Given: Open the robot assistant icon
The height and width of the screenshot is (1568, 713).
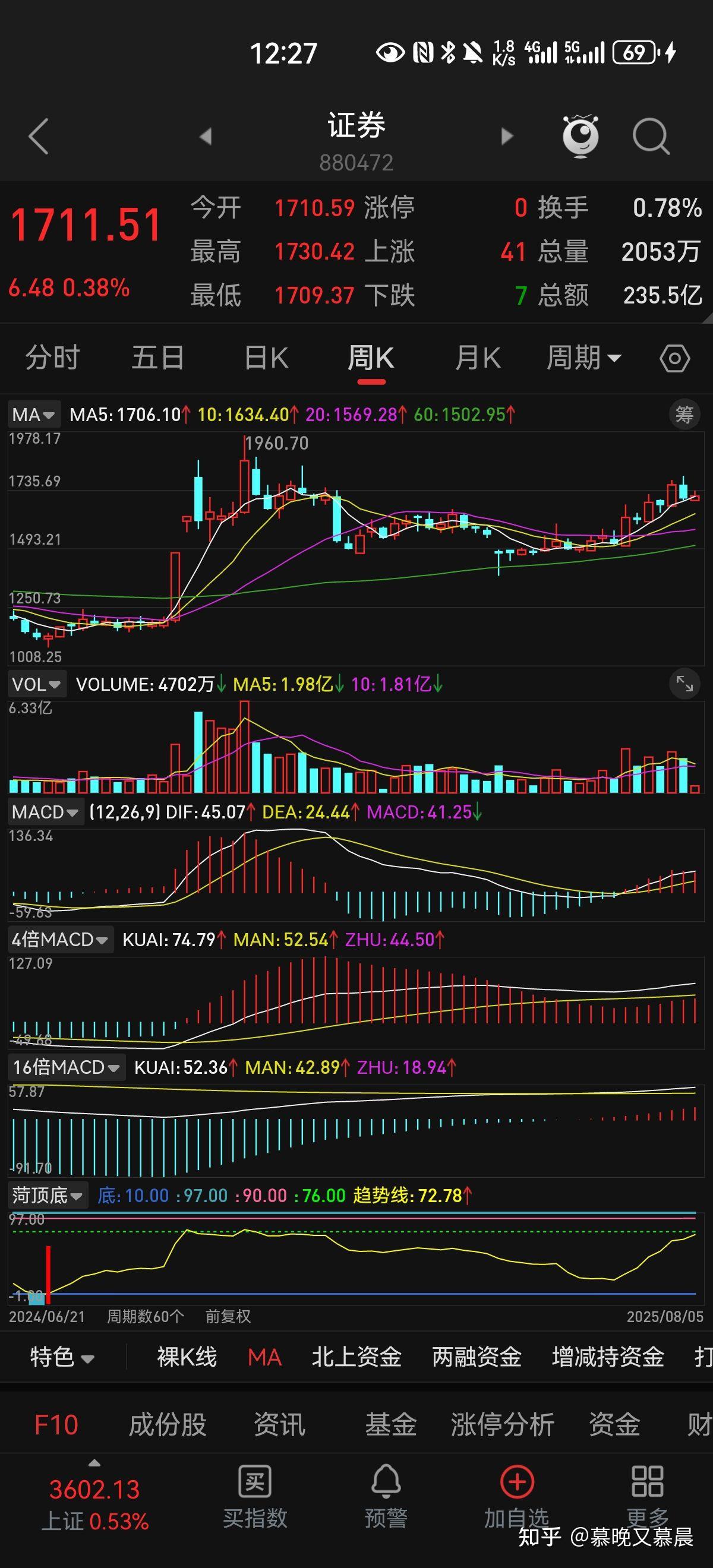Looking at the screenshot, I should click(581, 136).
